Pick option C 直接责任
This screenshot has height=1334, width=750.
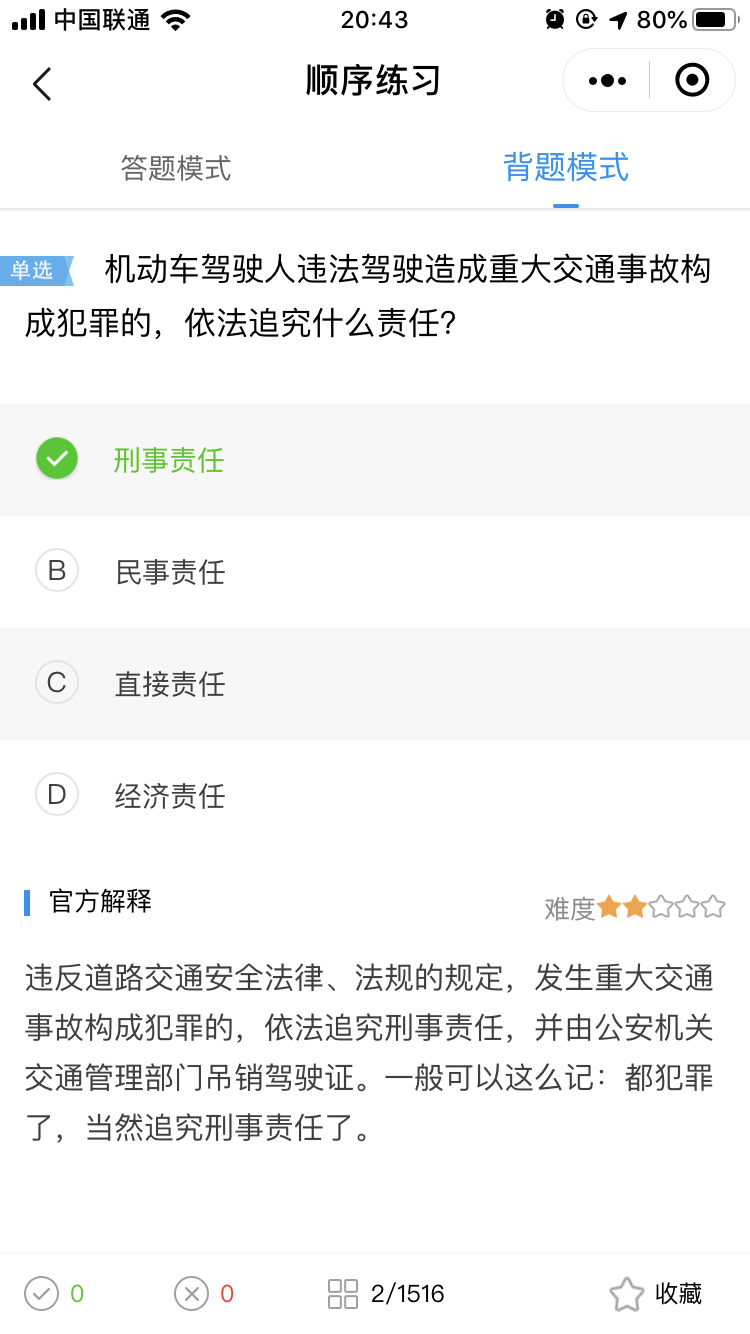pyautogui.click(x=375, y=684)
